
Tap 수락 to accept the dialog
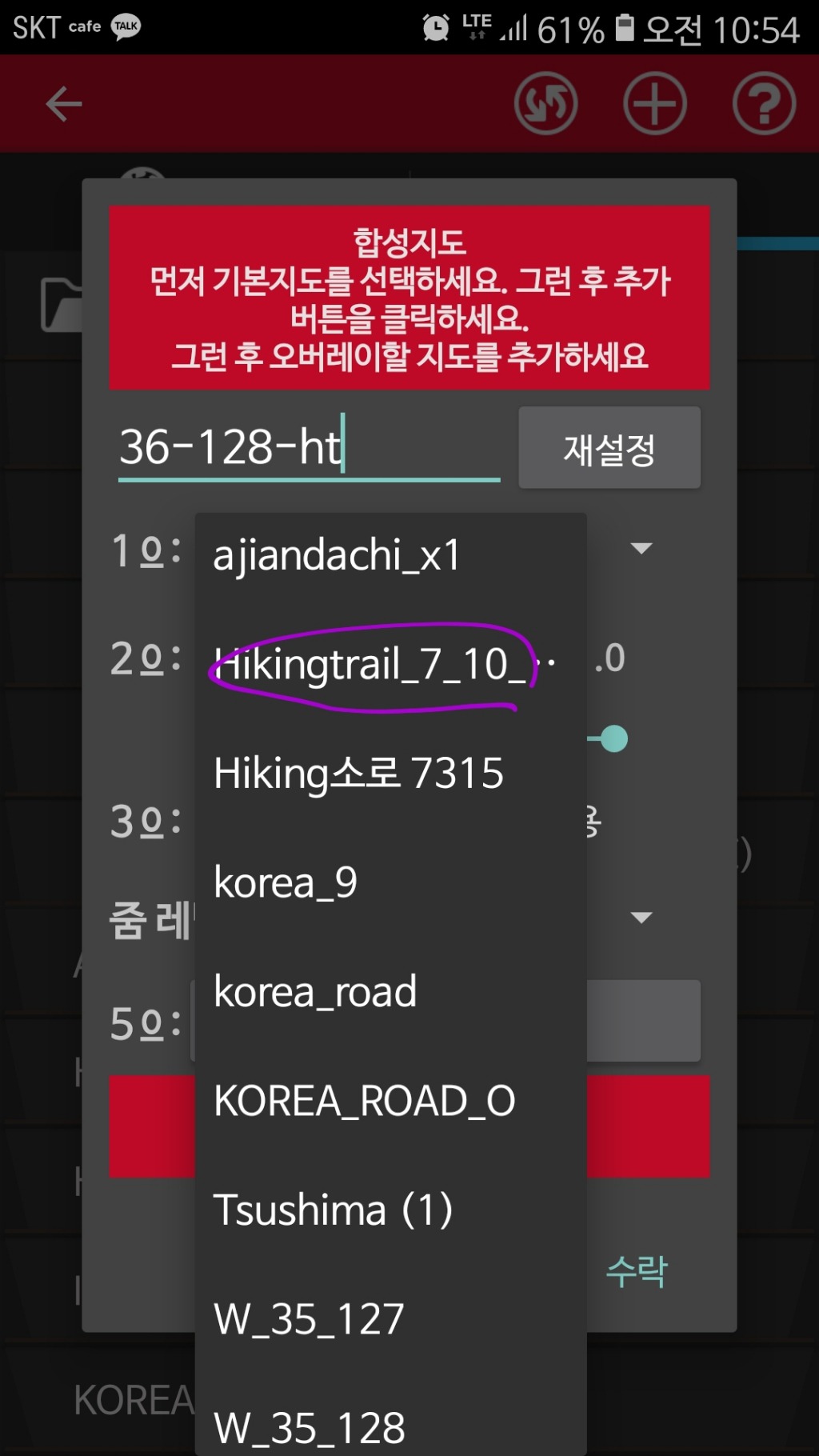click(x=636, y=1271)
